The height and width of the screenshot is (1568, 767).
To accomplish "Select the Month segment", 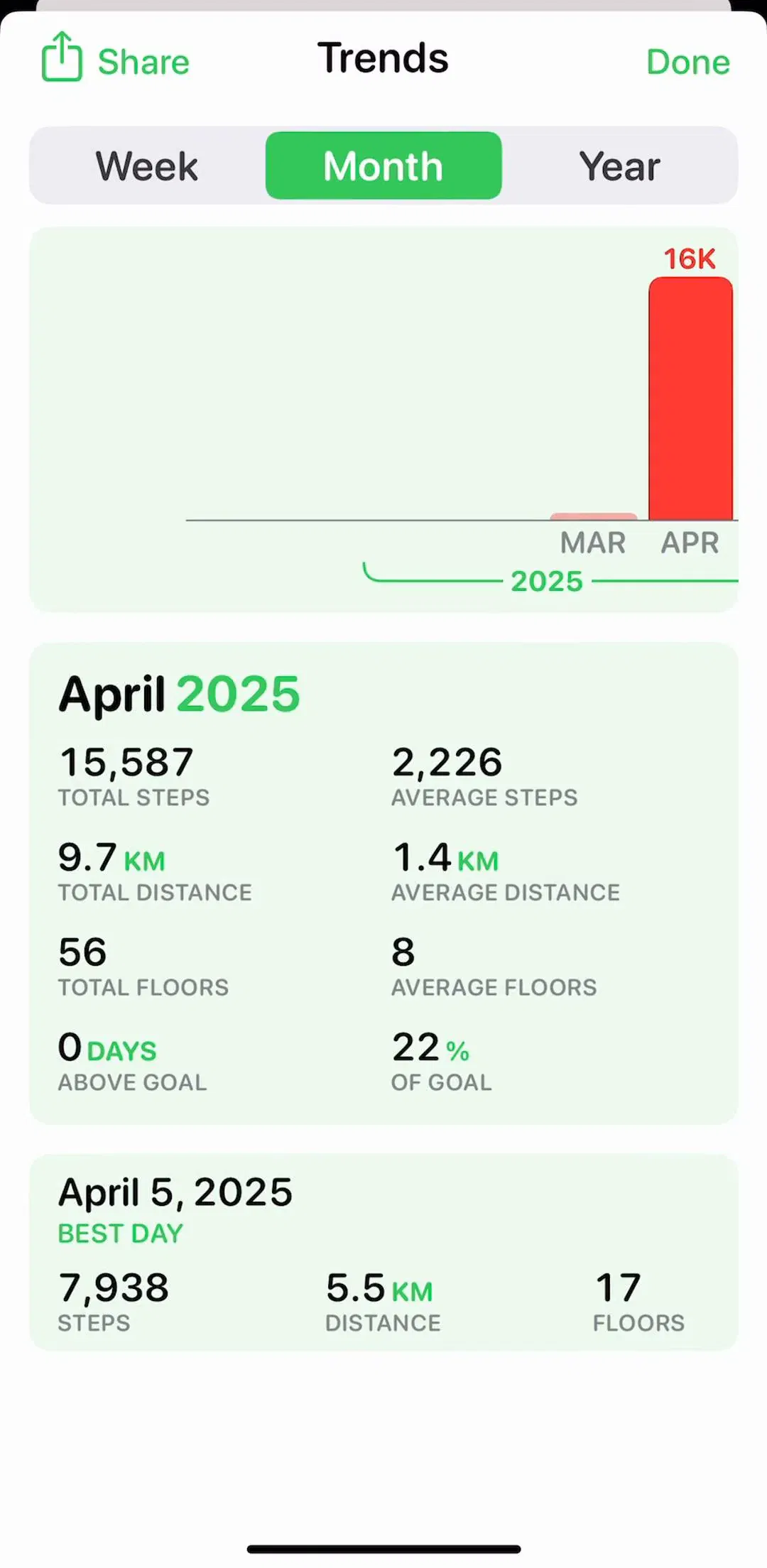I will click(x=383, y=165).
